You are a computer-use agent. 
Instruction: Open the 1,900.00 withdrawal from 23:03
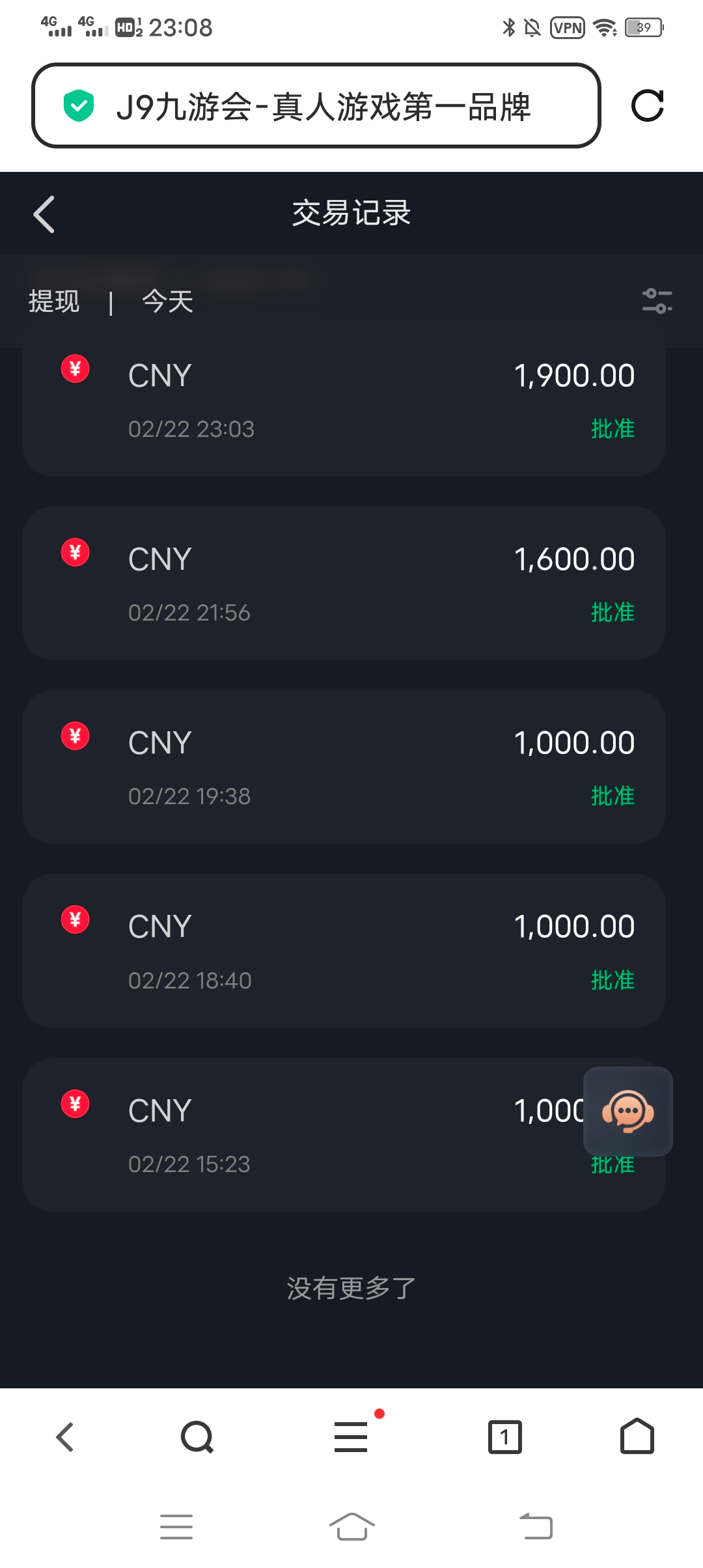(x=344, y=400)
